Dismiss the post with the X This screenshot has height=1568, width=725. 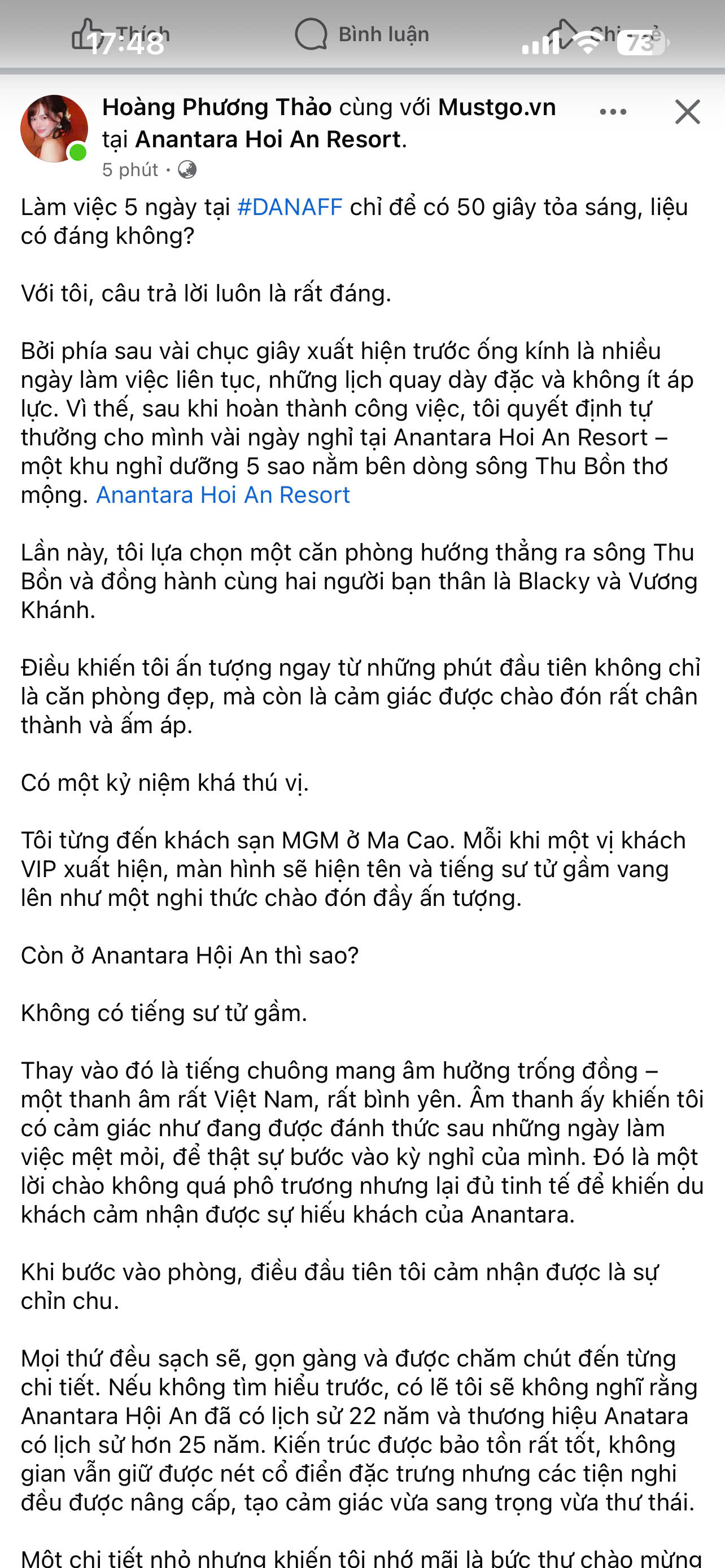687,112
